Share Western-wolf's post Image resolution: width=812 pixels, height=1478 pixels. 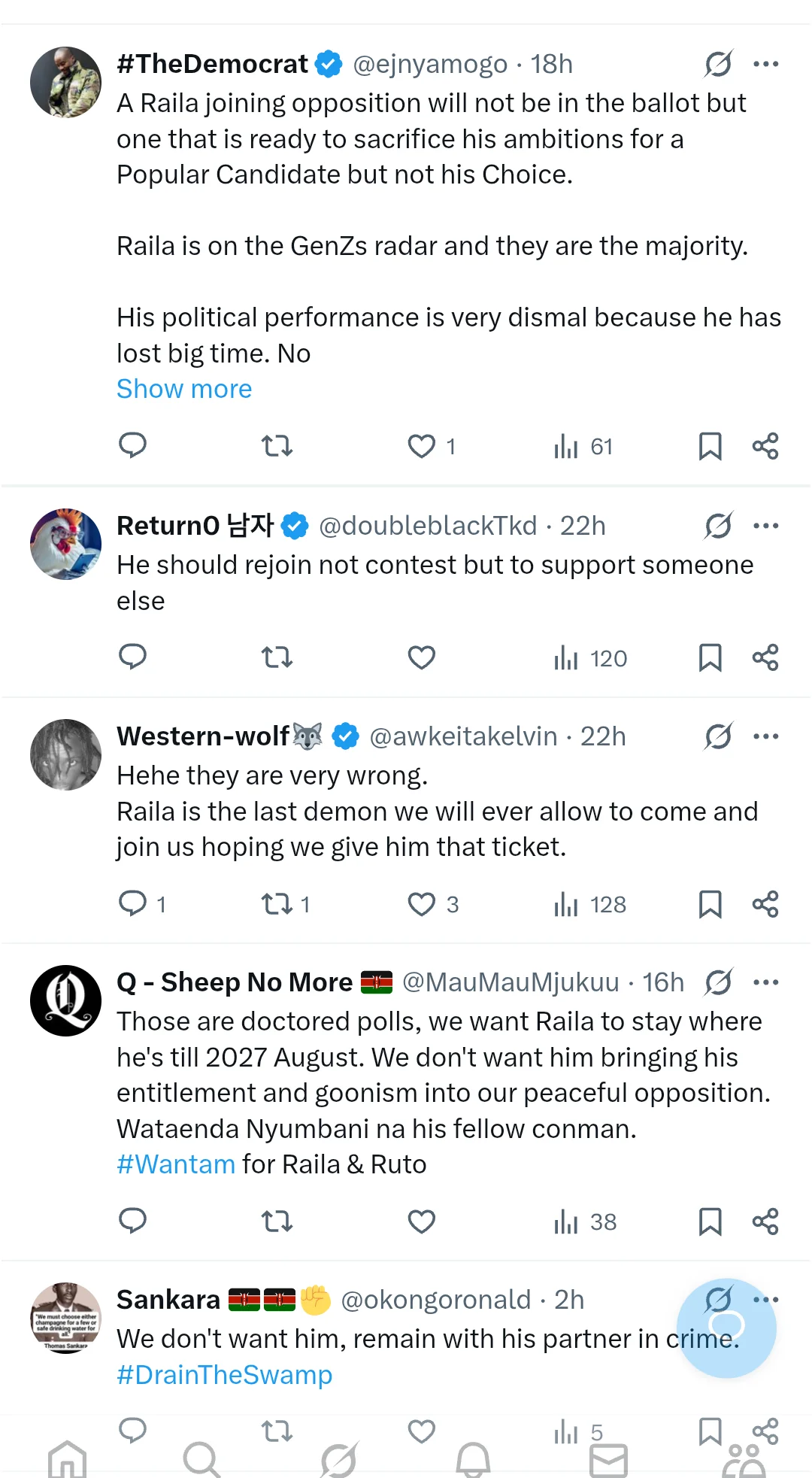coord(765,903)
